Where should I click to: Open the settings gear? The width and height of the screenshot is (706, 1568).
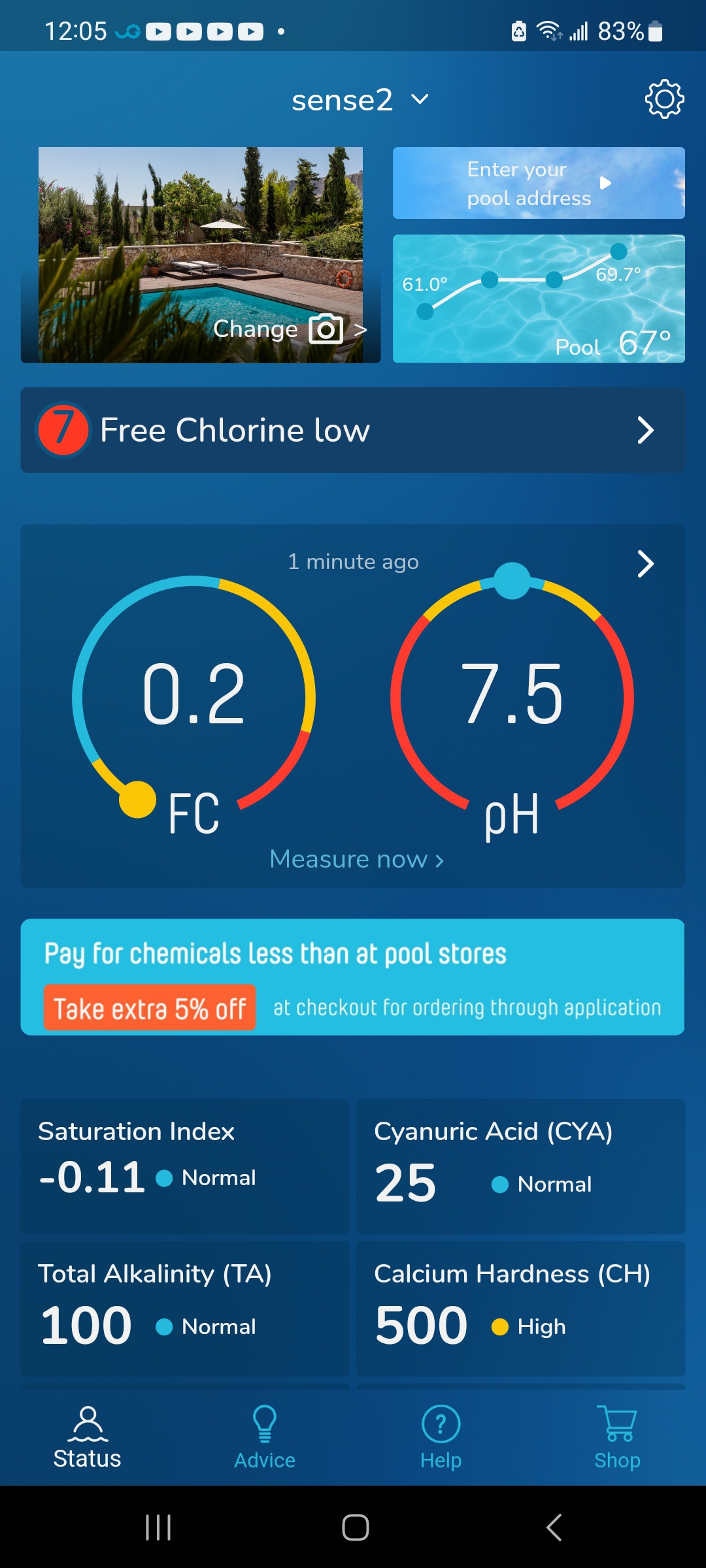[x=664, y=99]
